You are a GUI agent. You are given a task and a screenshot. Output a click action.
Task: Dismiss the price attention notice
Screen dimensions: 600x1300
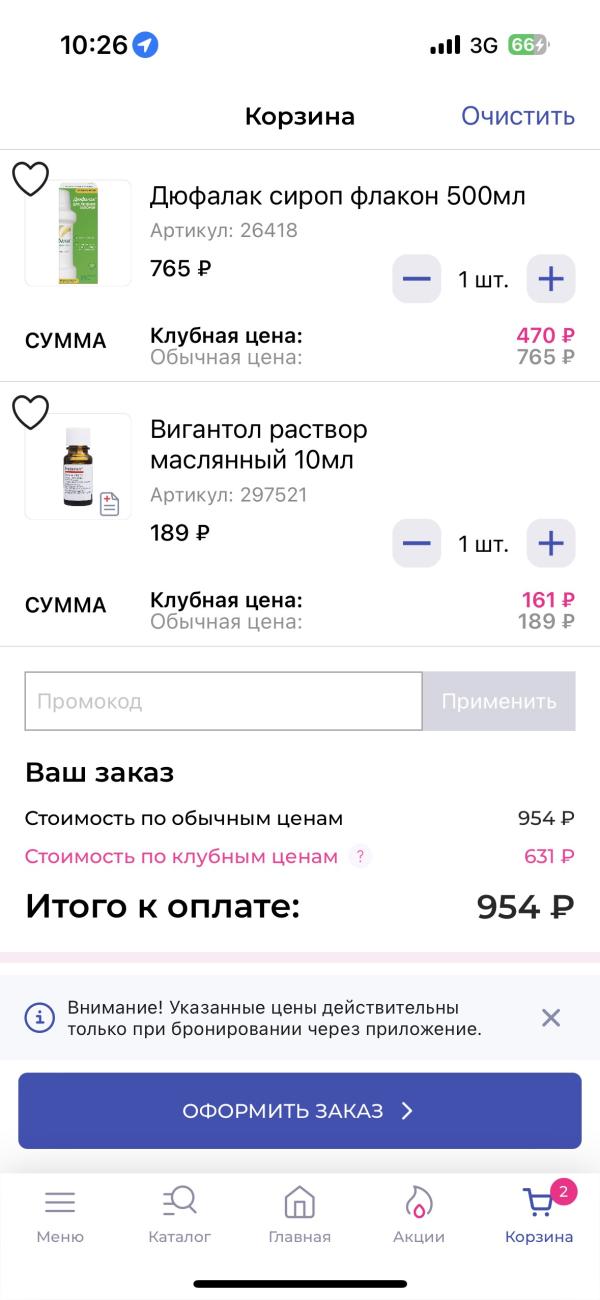coord(551,1018)
